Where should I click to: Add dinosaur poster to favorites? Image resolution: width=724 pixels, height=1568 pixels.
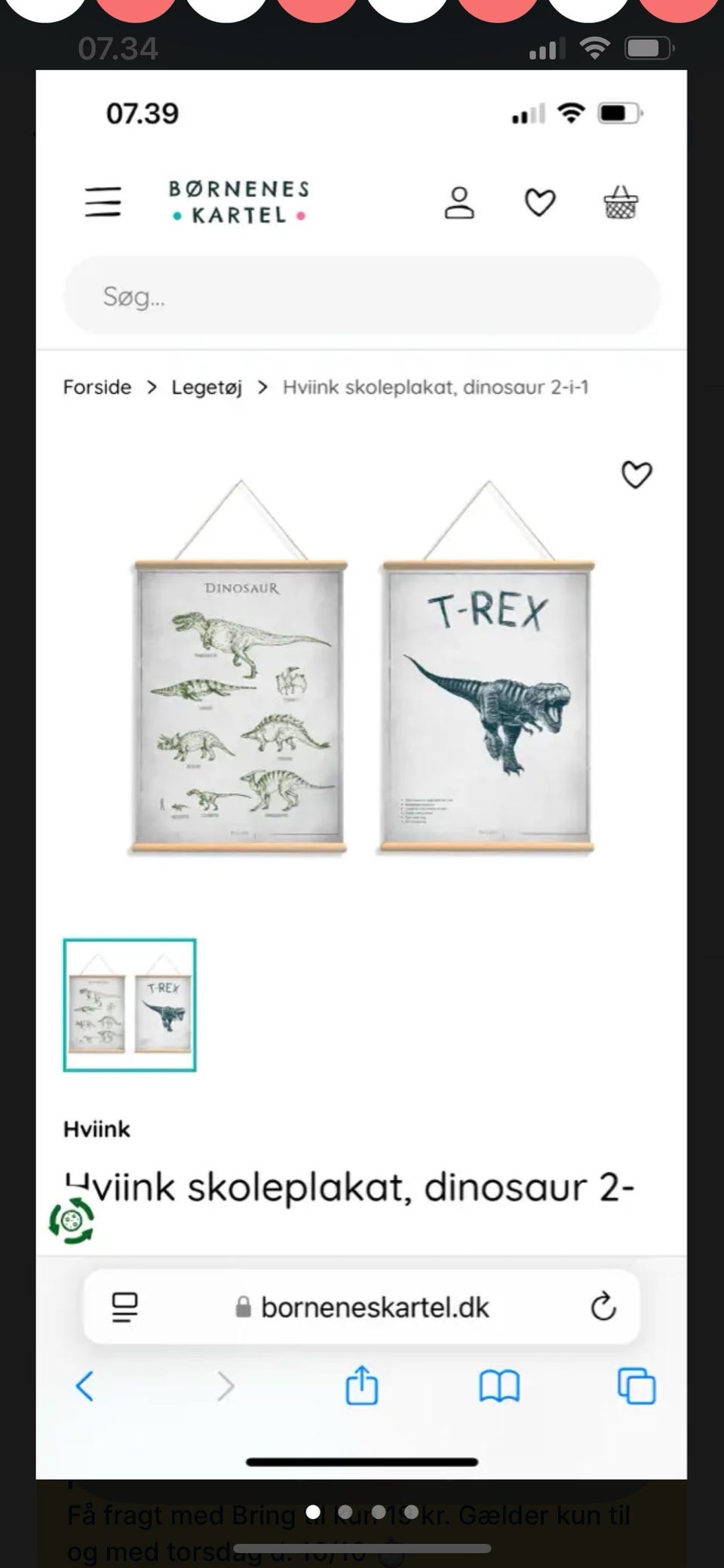click(x=636, y=475)
